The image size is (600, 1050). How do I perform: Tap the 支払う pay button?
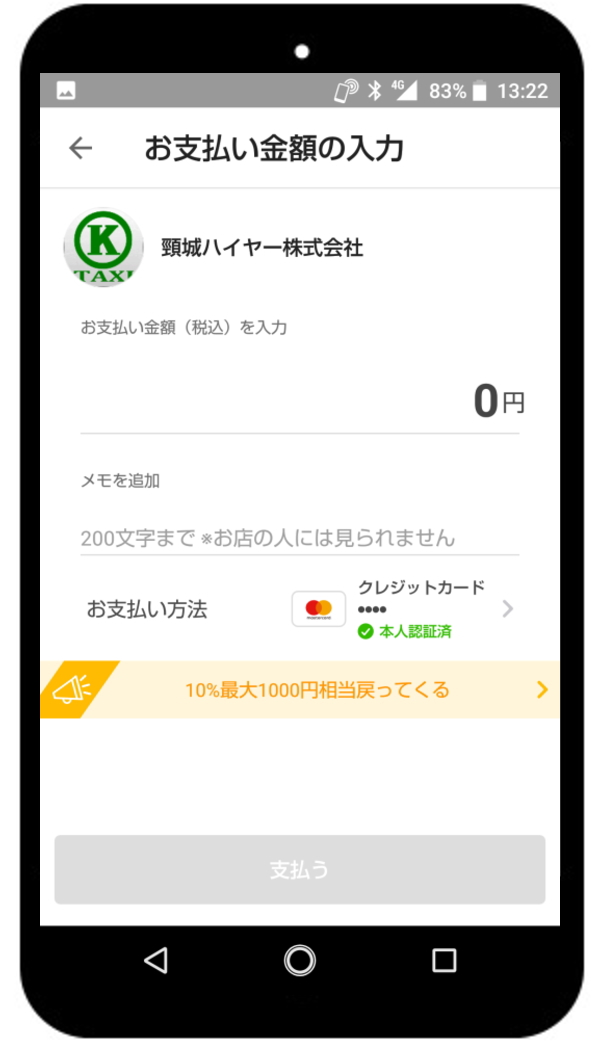(299, 869)
